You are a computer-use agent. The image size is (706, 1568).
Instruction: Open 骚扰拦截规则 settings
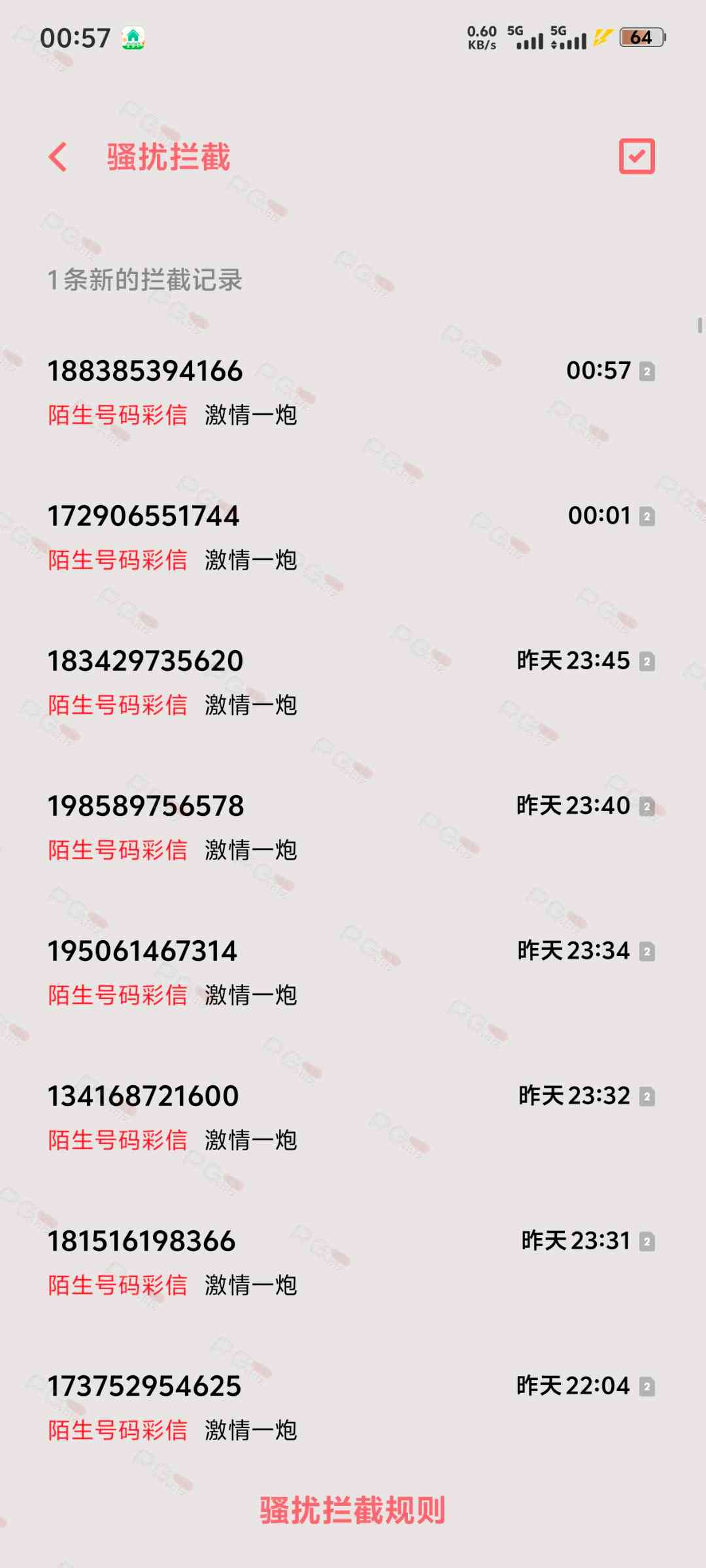pyautogui.click(x=353, y=1511)
